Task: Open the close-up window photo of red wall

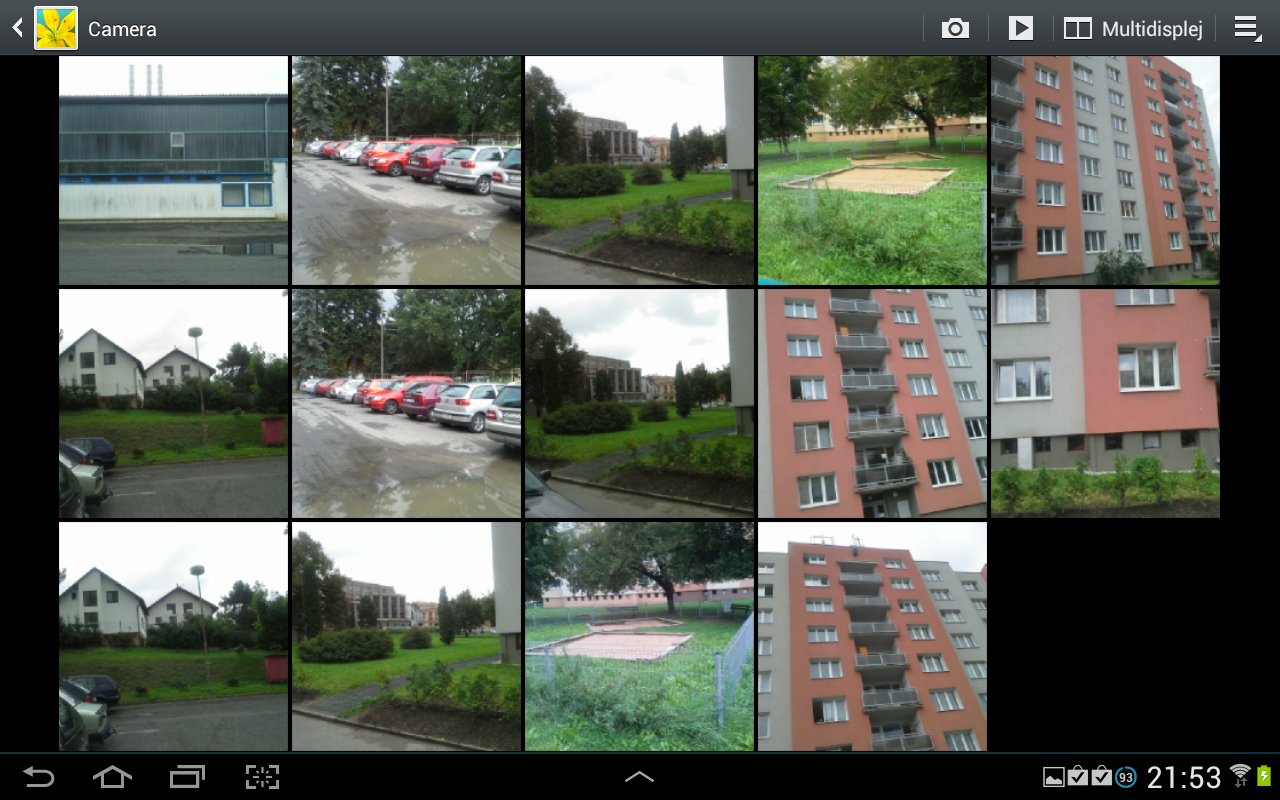Action: tap(1105, 403)
